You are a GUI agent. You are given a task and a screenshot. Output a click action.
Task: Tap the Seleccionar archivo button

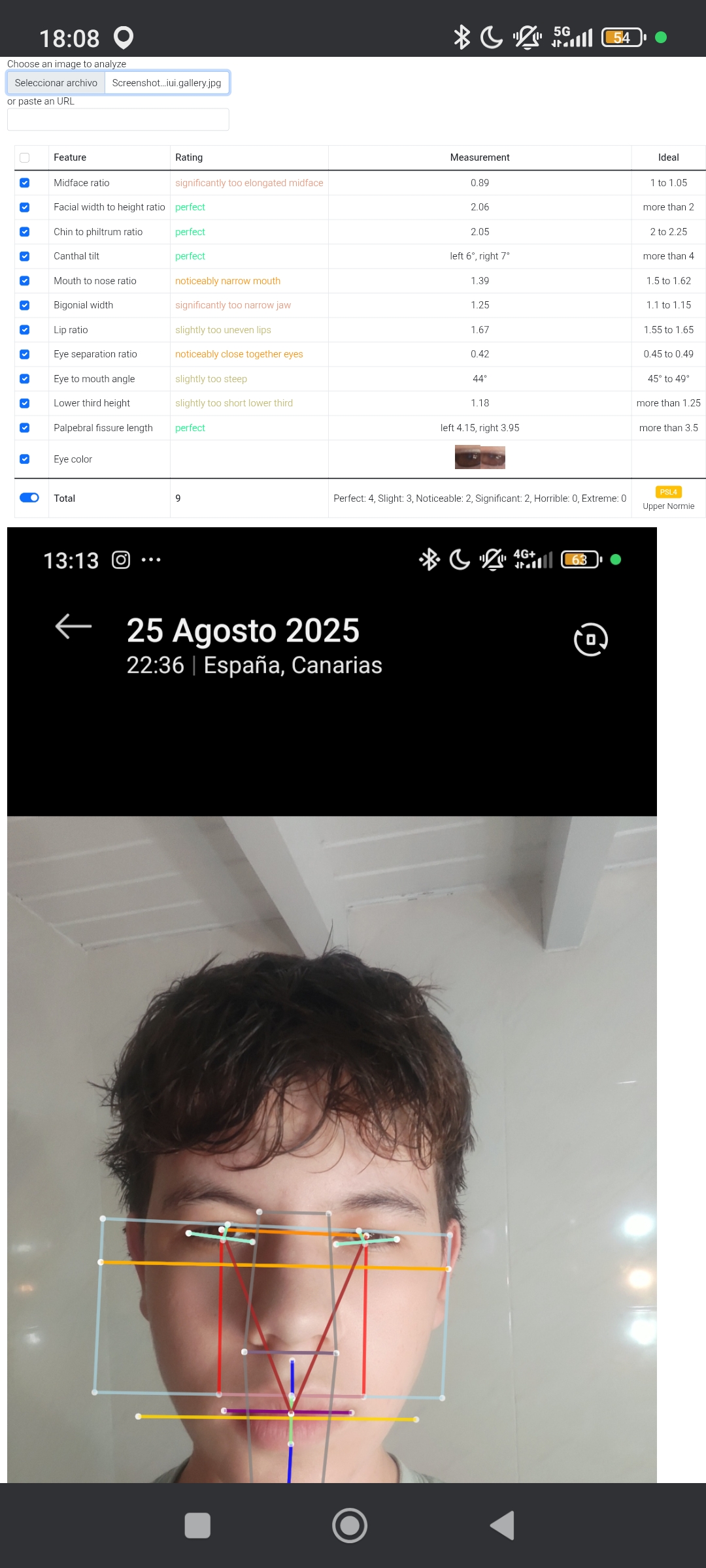[x=56, y=83]
